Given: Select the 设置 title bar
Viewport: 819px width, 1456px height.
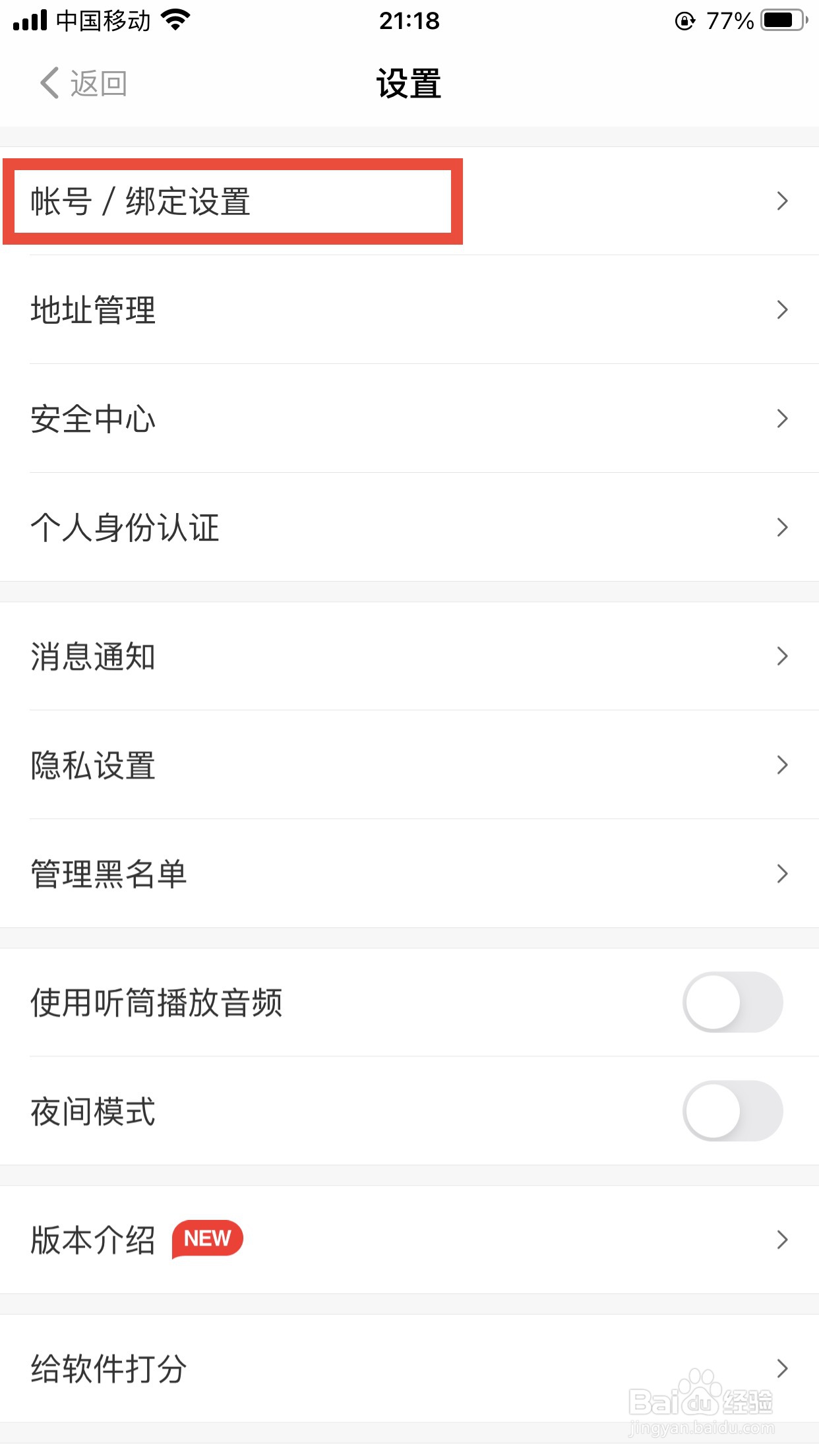Looking at the screenshot, I should point(409,83).
